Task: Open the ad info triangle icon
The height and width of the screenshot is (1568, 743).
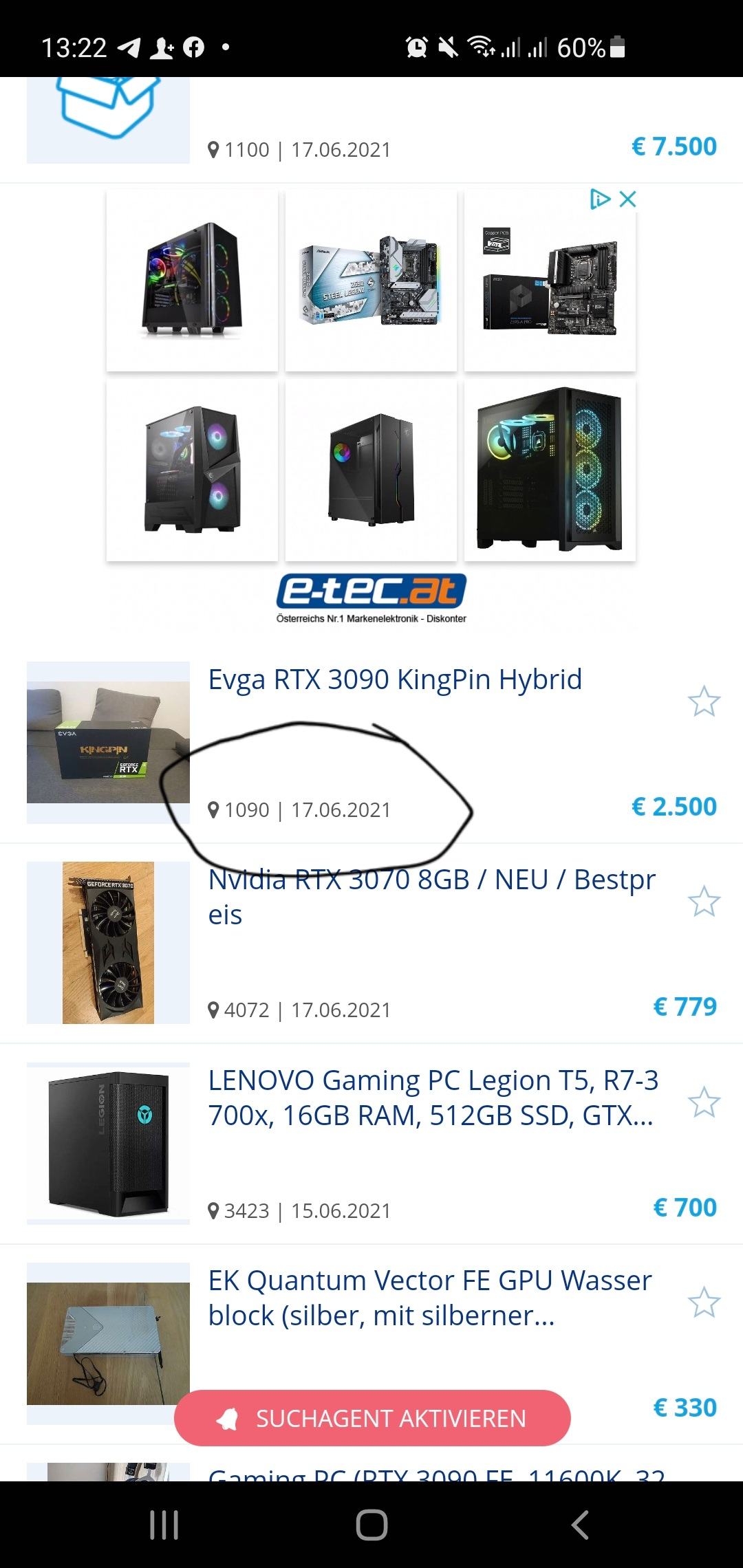Action: 601,199
